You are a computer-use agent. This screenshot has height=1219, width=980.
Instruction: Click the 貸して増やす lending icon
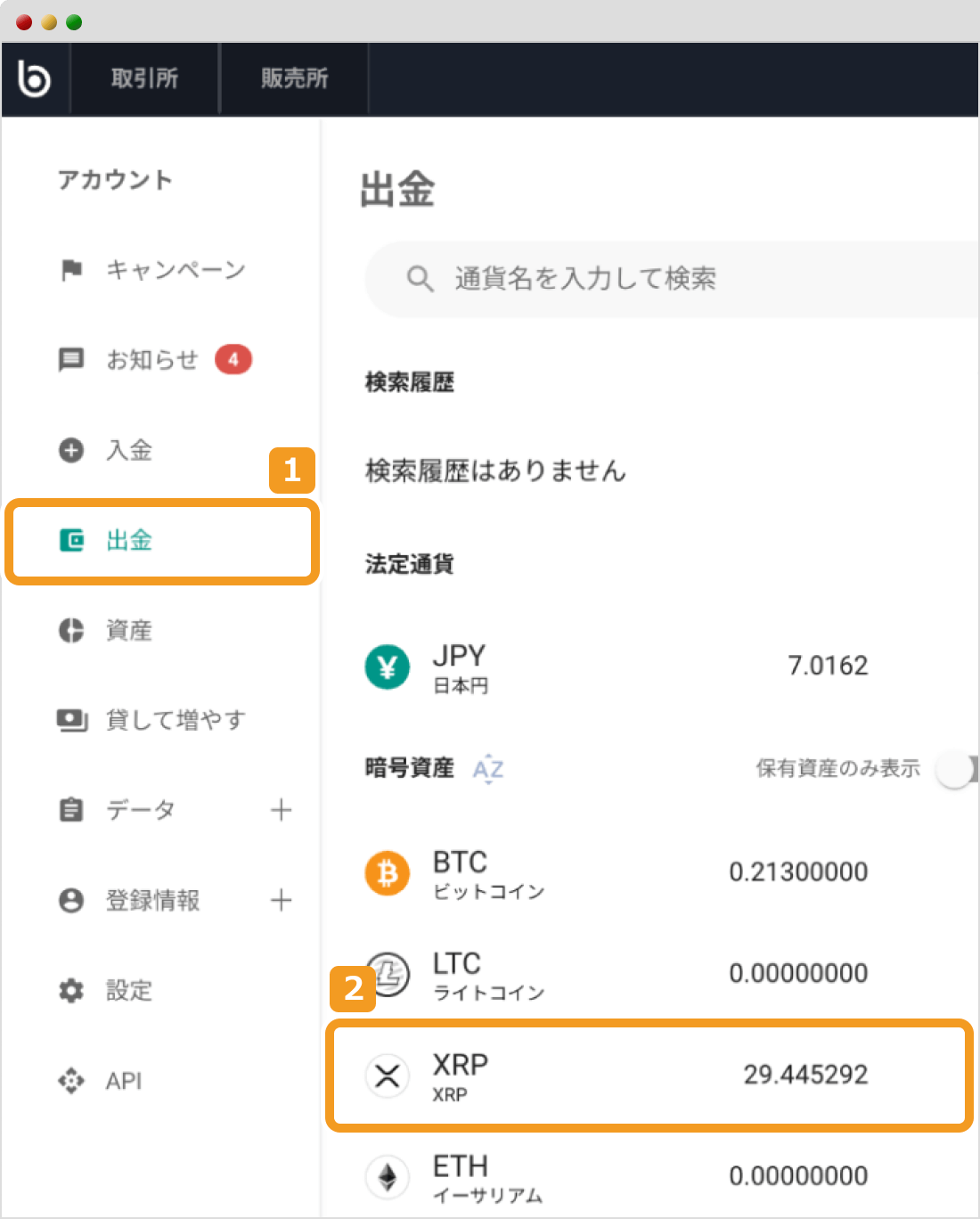pyautogui.click(x=70, y=720)
